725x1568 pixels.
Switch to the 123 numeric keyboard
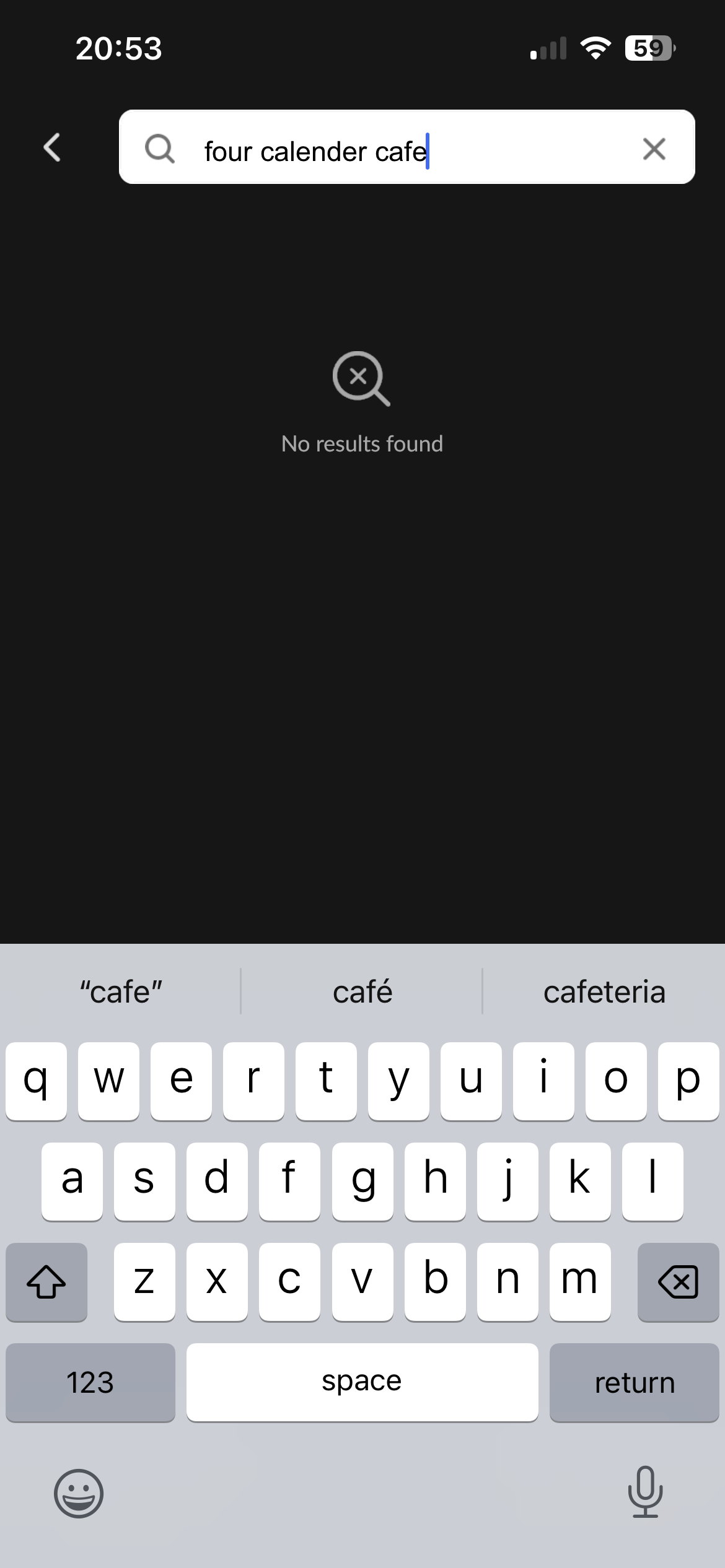click(90, 1382)
